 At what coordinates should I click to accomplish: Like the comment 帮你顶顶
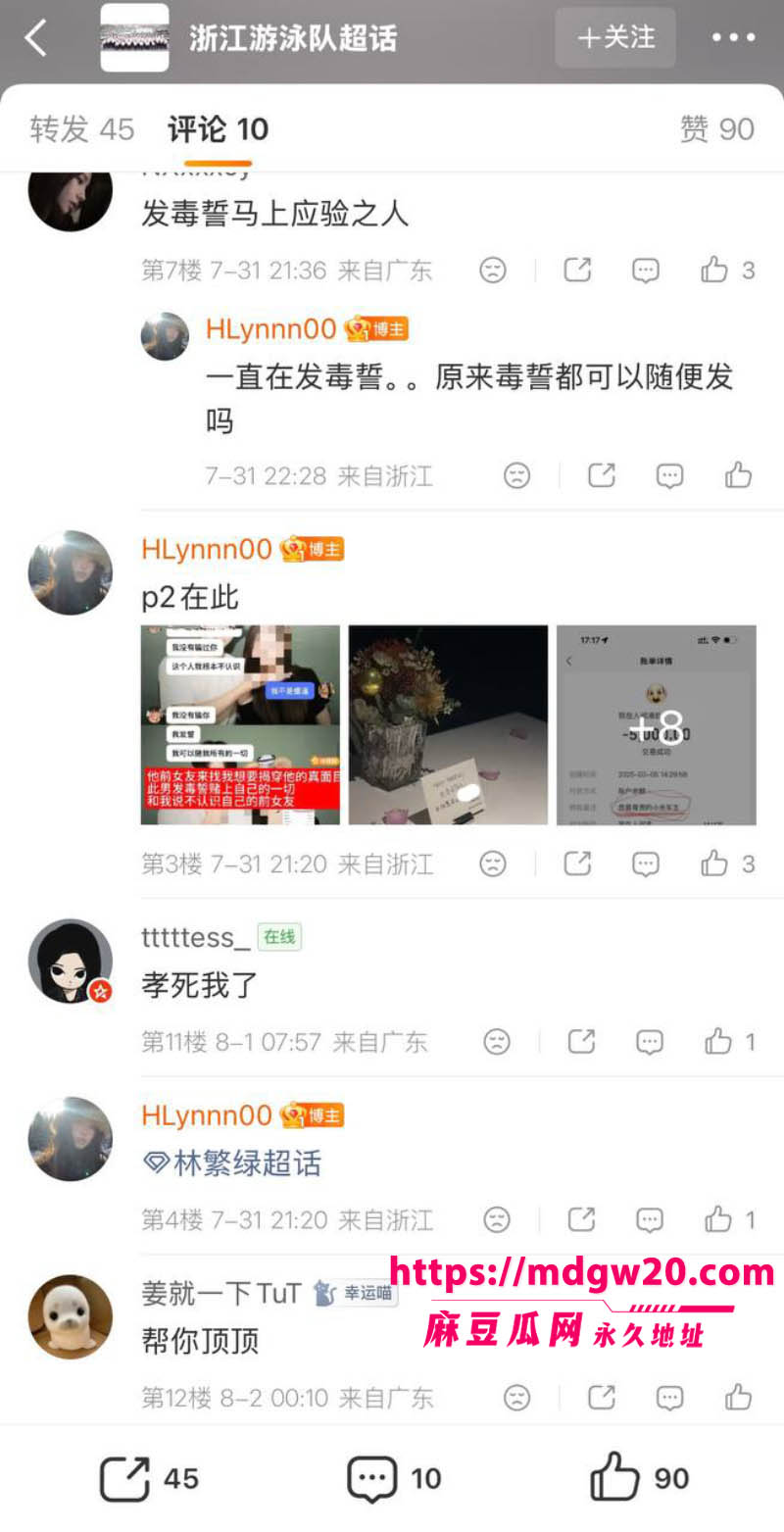click(738, 1397)
